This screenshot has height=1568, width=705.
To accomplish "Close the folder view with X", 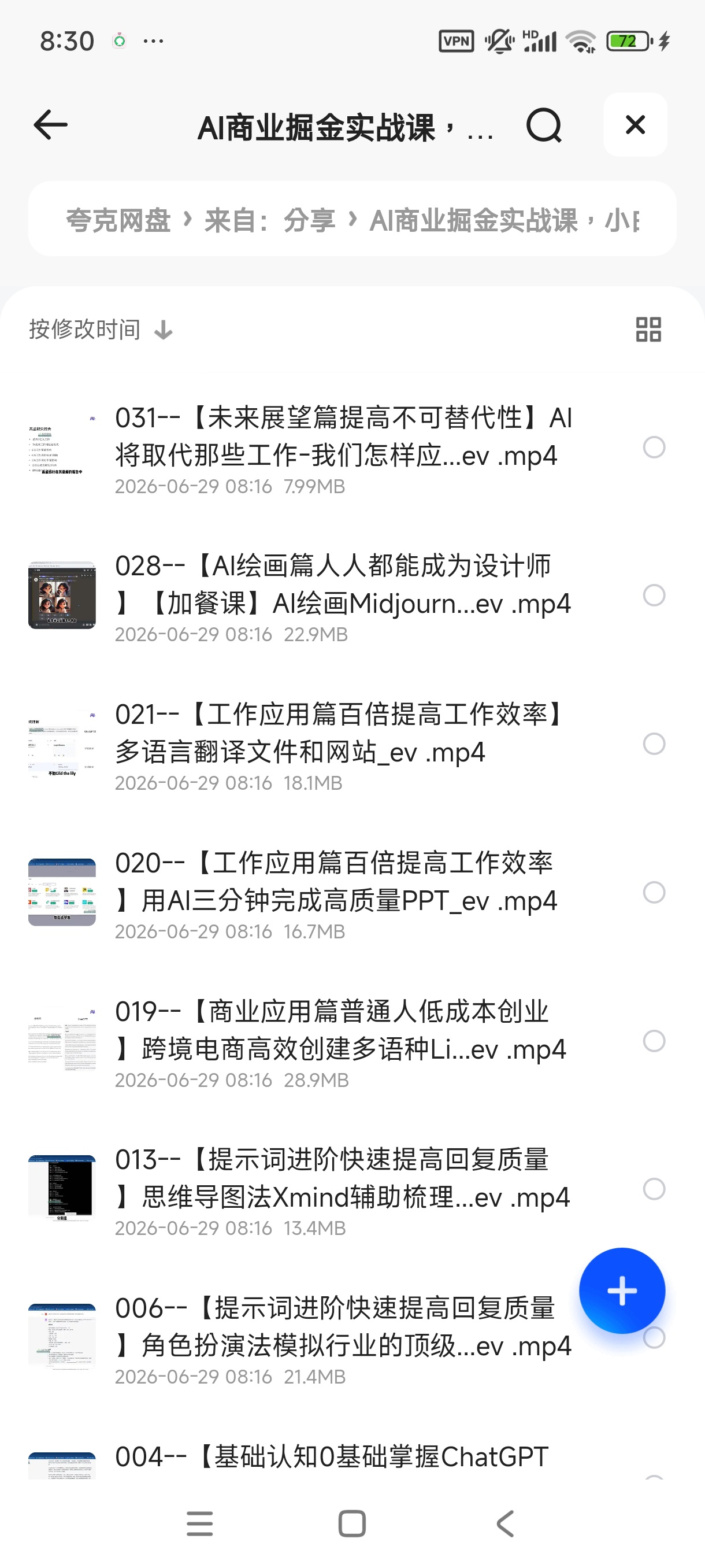I will 635,125.
